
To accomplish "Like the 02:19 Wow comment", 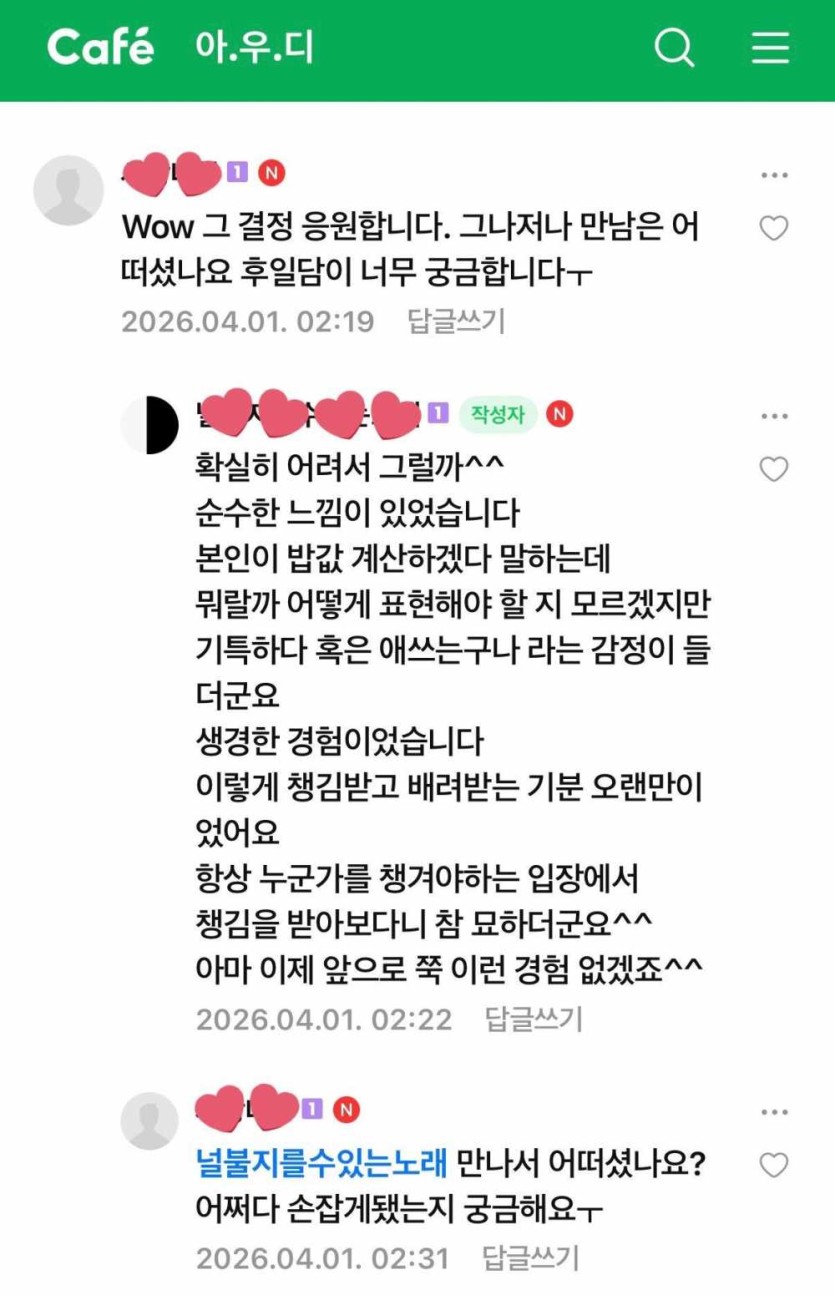I will (774, 229).
